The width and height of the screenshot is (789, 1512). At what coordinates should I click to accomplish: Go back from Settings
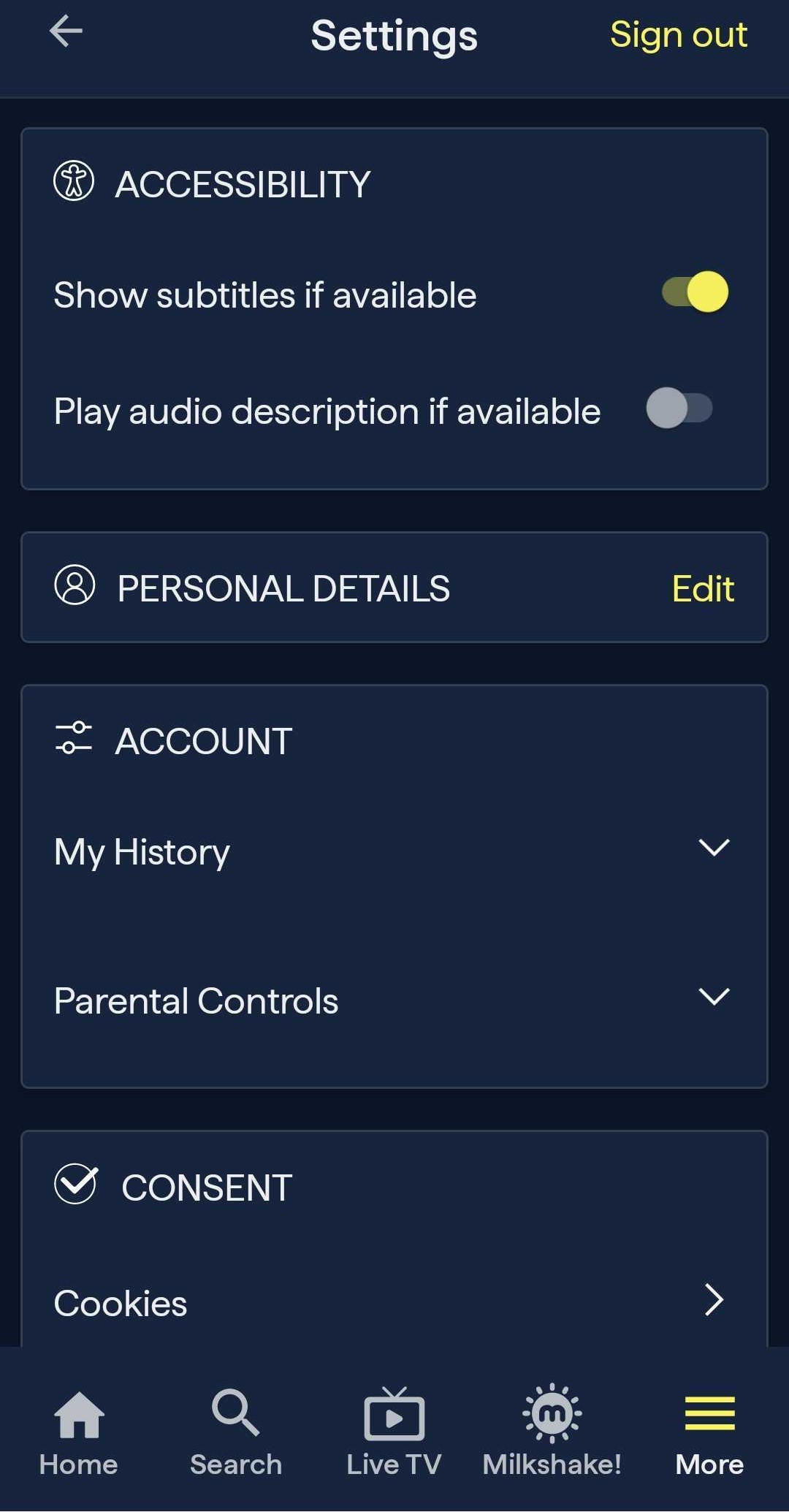point(66,32)
